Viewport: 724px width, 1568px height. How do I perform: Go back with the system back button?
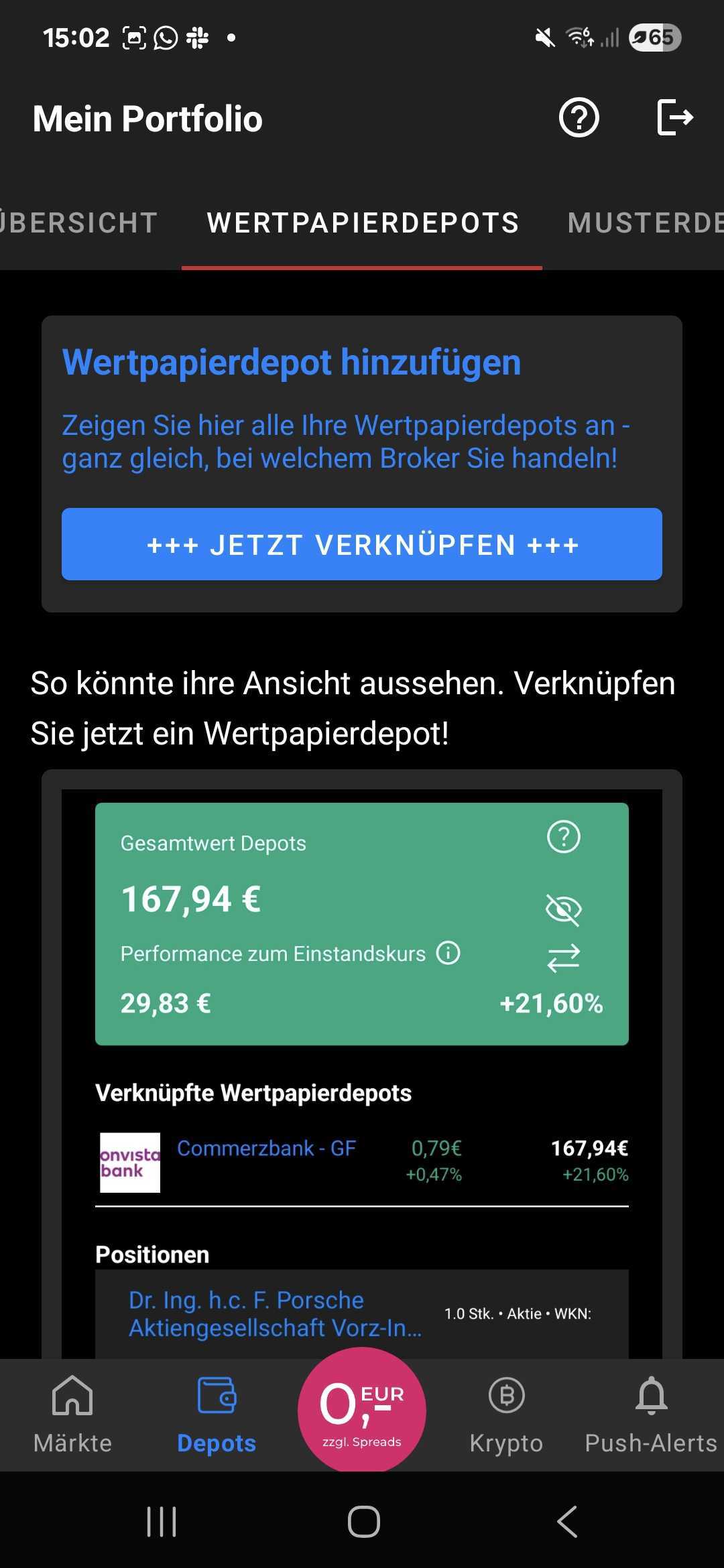[567, 1521]
